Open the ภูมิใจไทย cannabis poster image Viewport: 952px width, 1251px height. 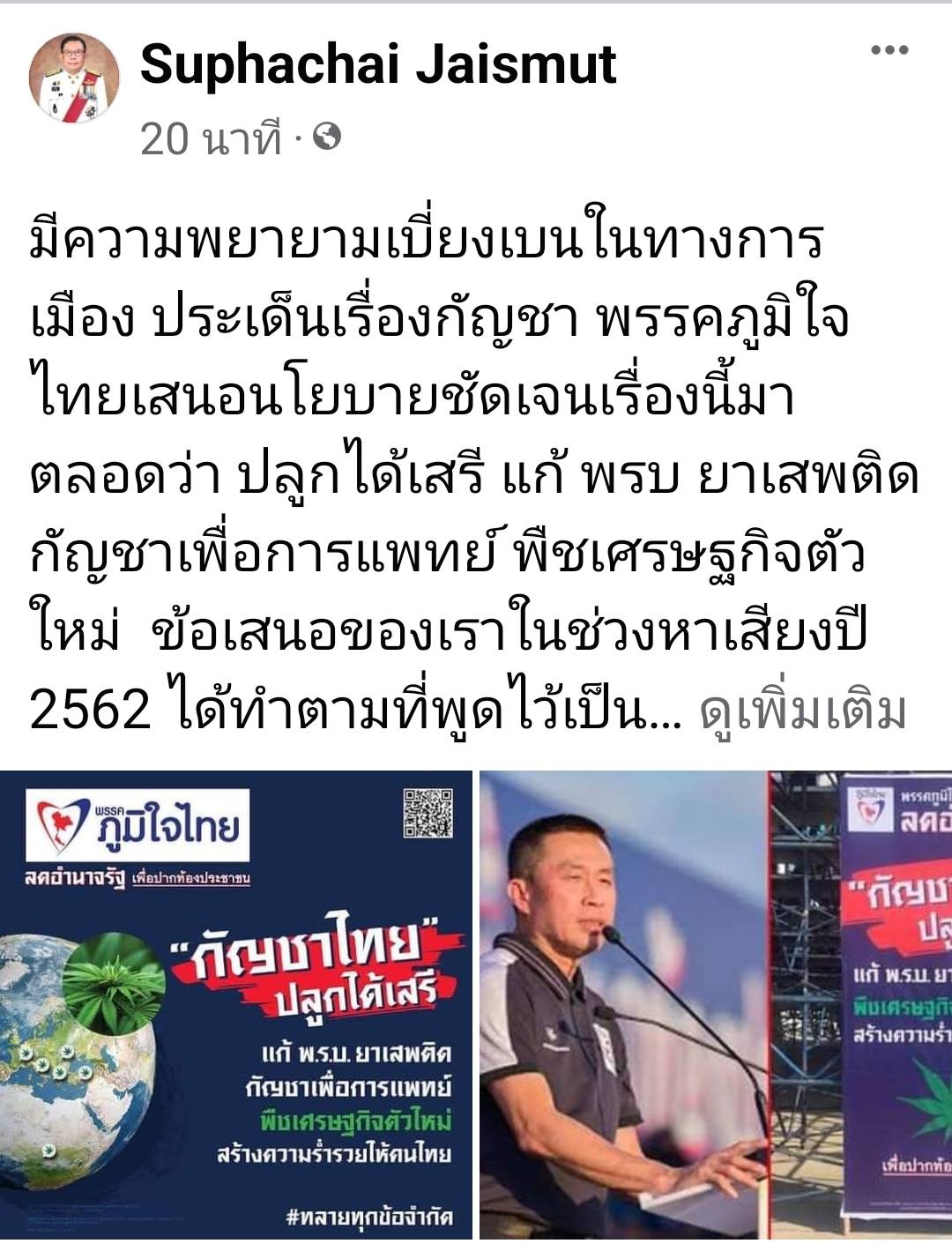[x=236, y=1003]
